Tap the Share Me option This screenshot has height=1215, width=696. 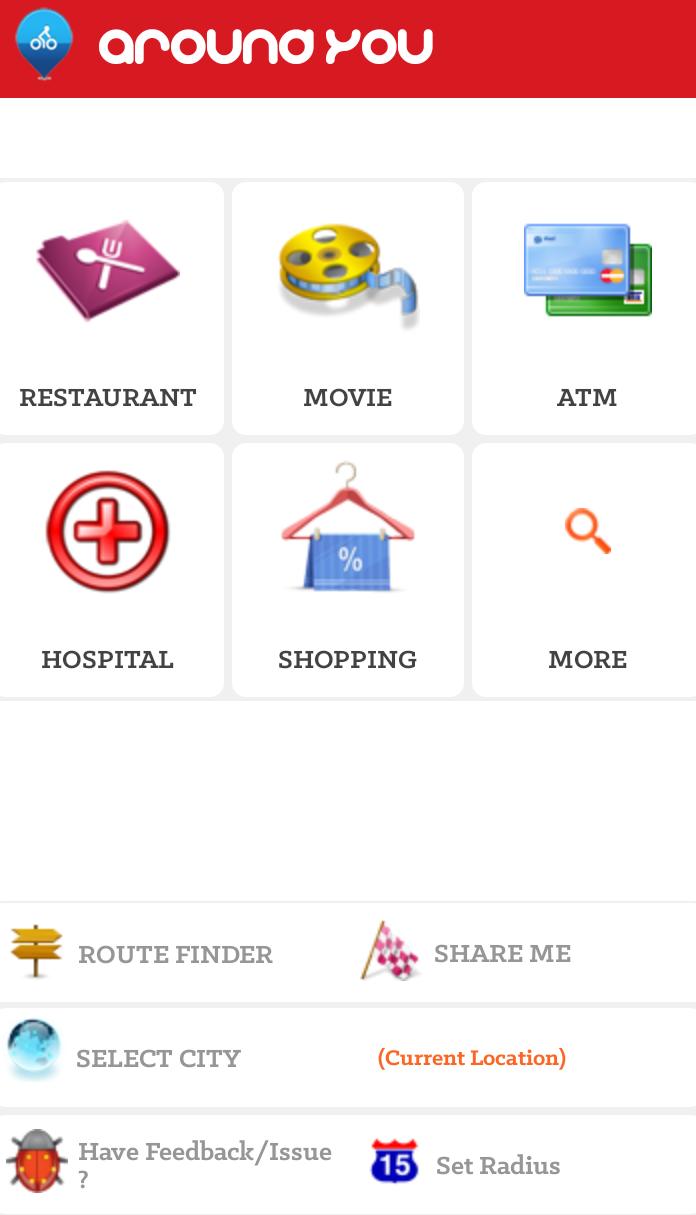501,953
